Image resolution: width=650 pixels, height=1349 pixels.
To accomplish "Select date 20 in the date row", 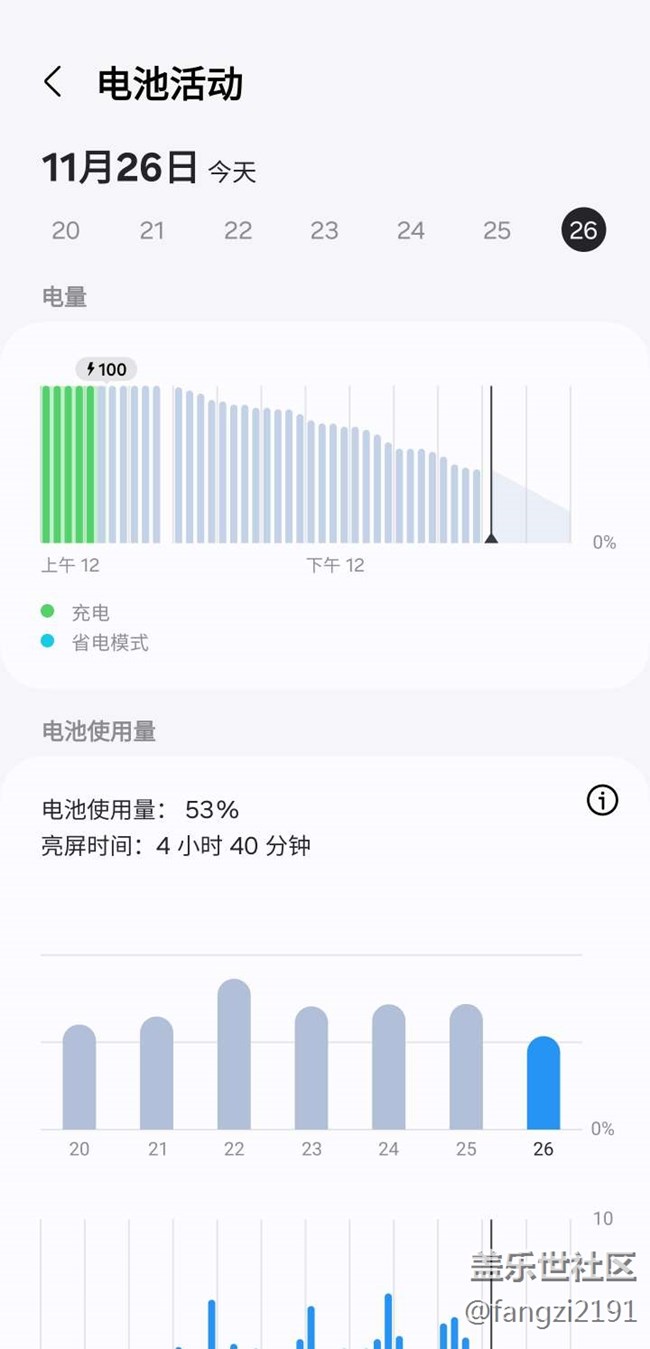I will click(66, 231).
